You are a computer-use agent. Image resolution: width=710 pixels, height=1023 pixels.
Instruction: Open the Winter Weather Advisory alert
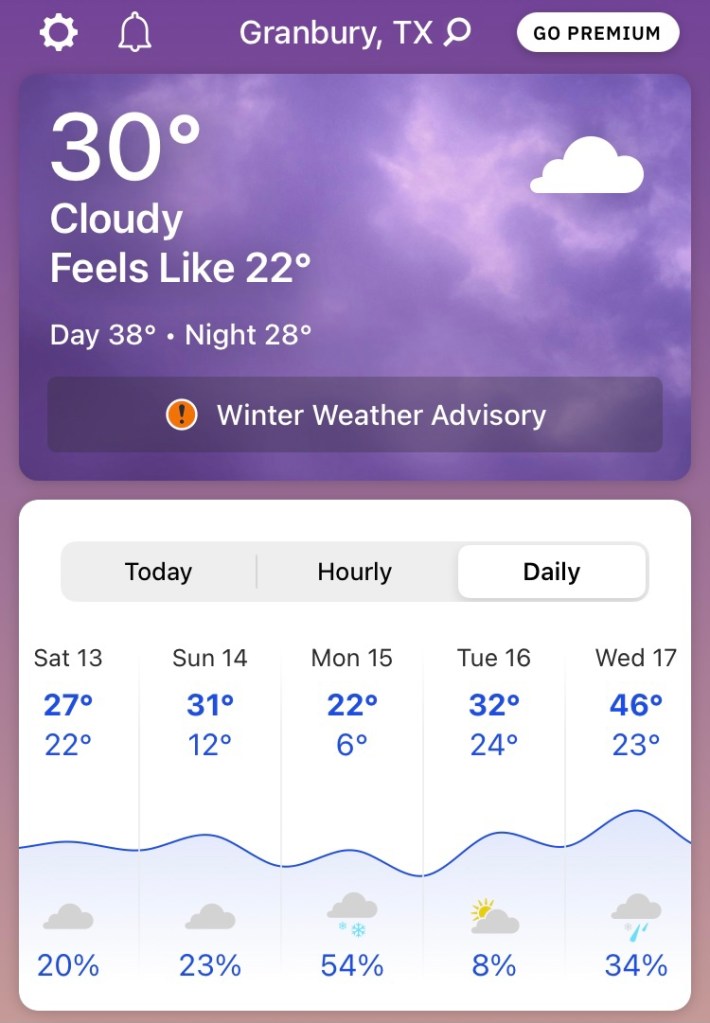pos(355,414)
